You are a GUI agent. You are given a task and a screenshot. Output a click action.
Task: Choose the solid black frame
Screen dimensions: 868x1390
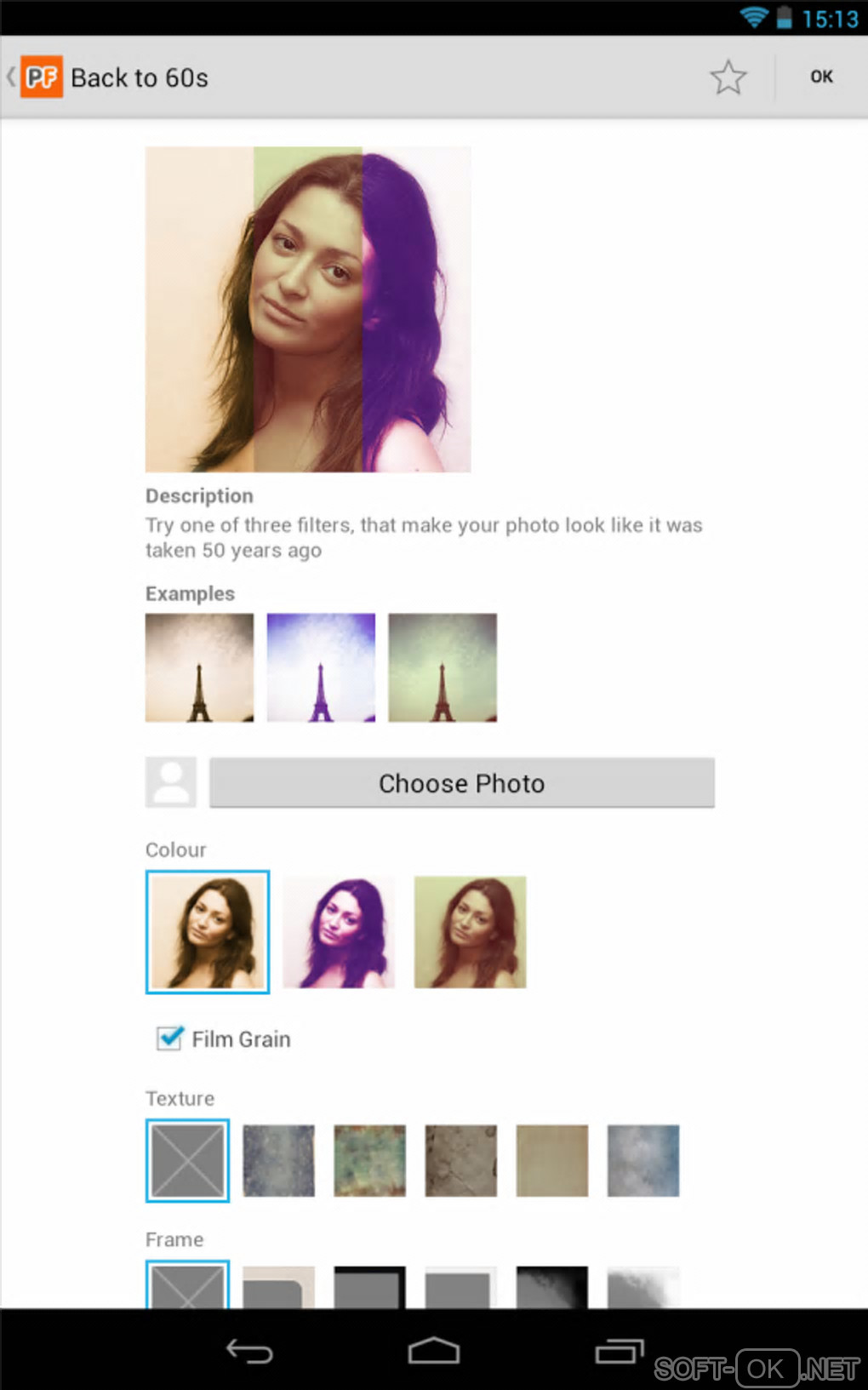[x=369, y=1287]
